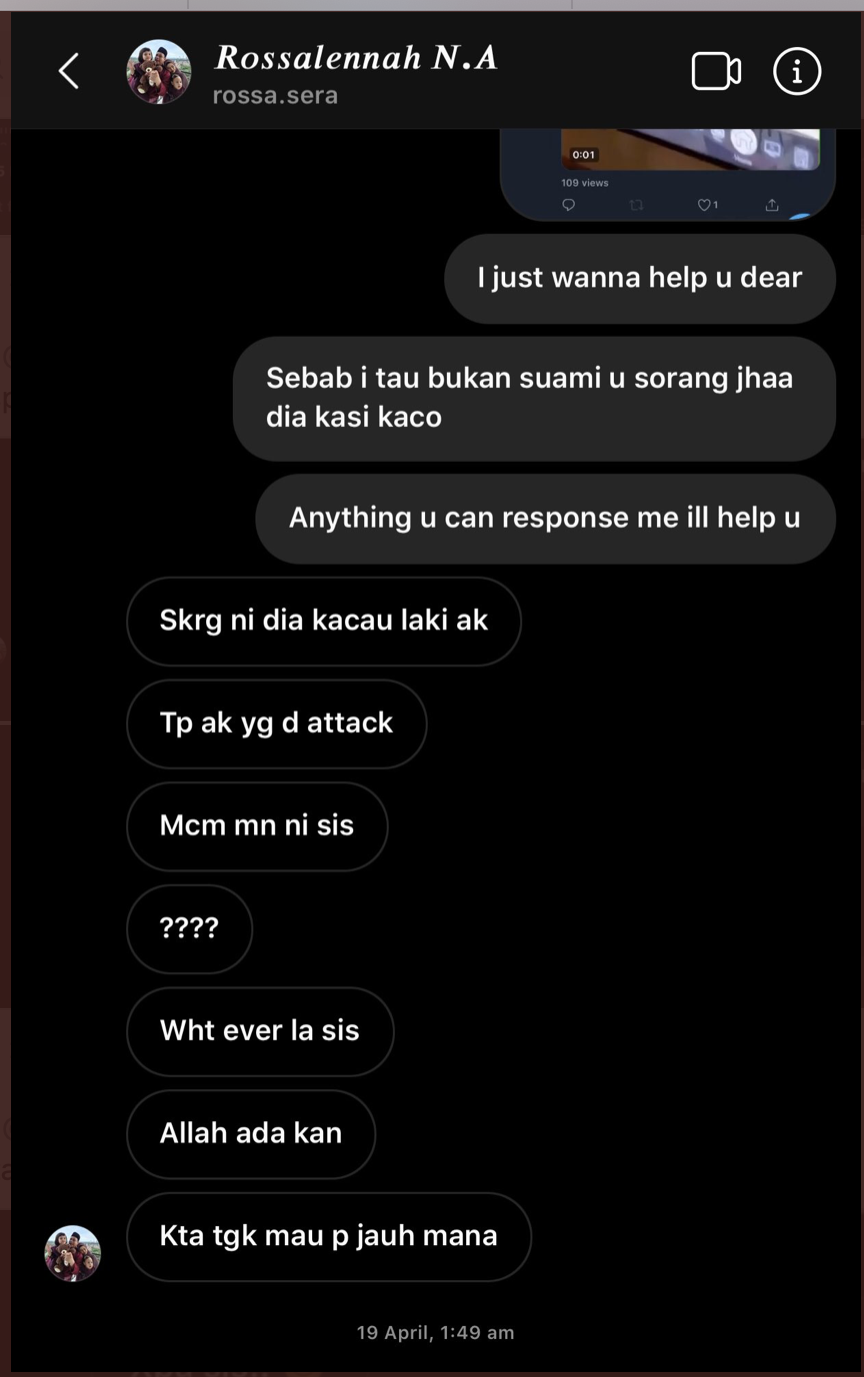
Task: Open conversation info details
Action: 797,71
